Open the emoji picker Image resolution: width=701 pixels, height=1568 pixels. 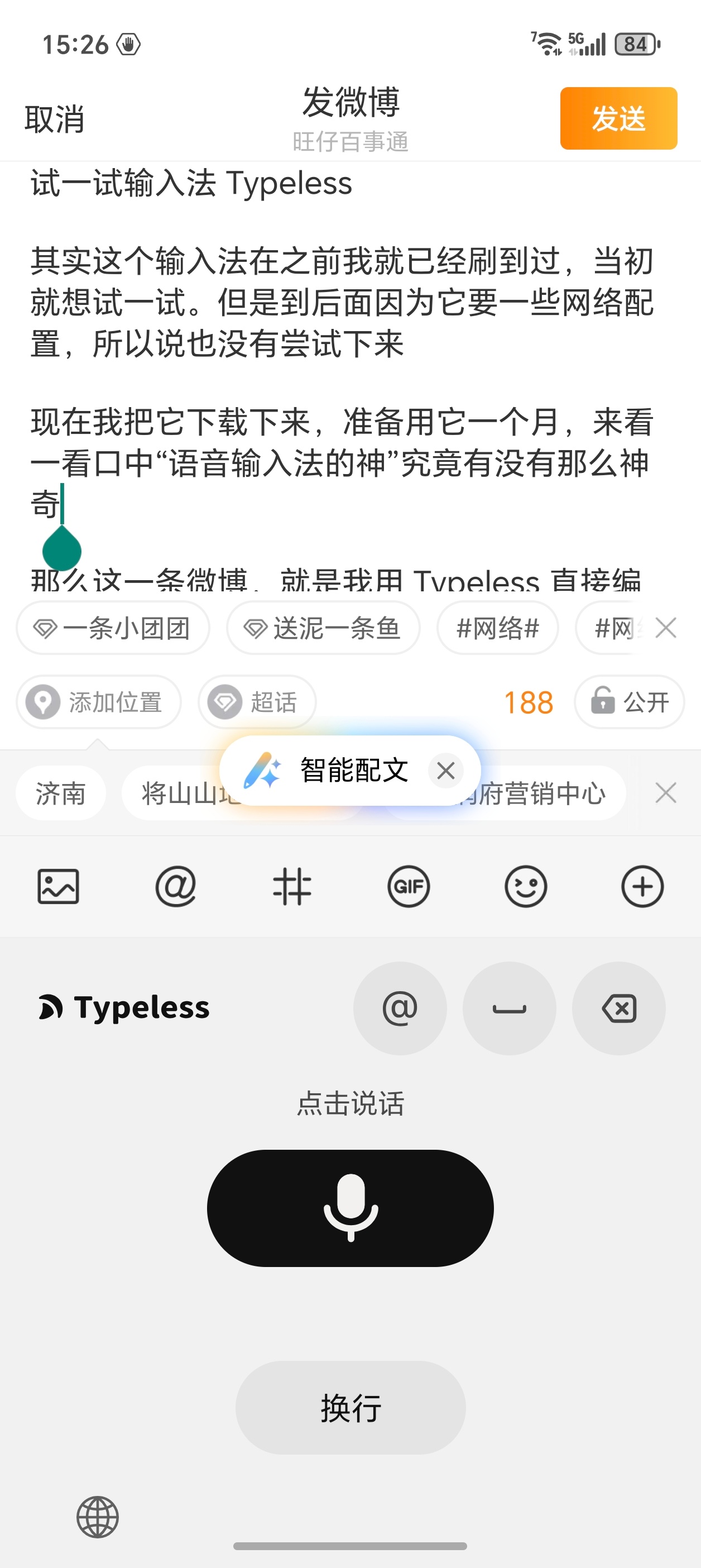pyautogui.click(x=526, y=886)
